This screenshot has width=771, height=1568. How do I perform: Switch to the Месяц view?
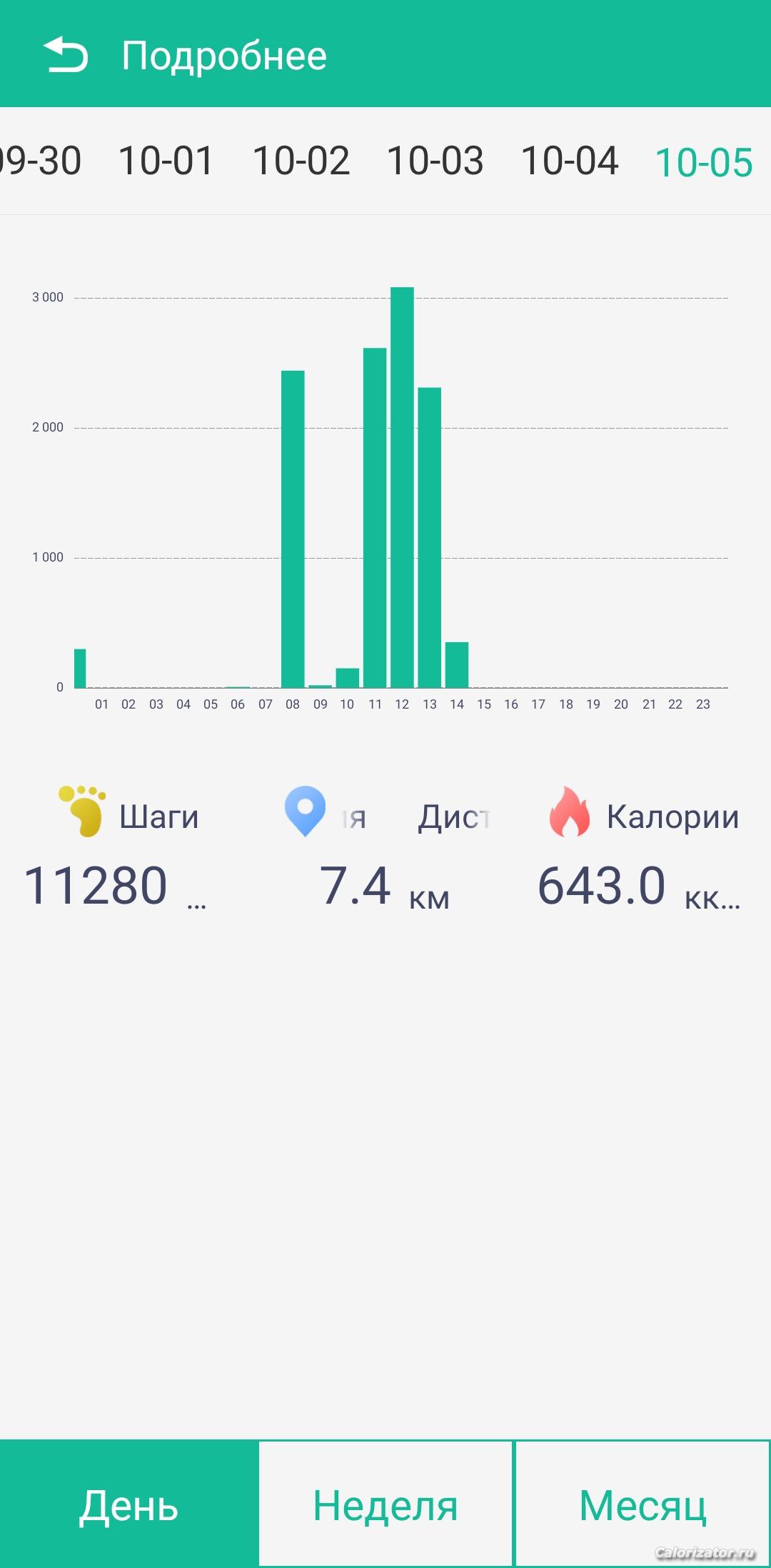tap(642, 1504)
